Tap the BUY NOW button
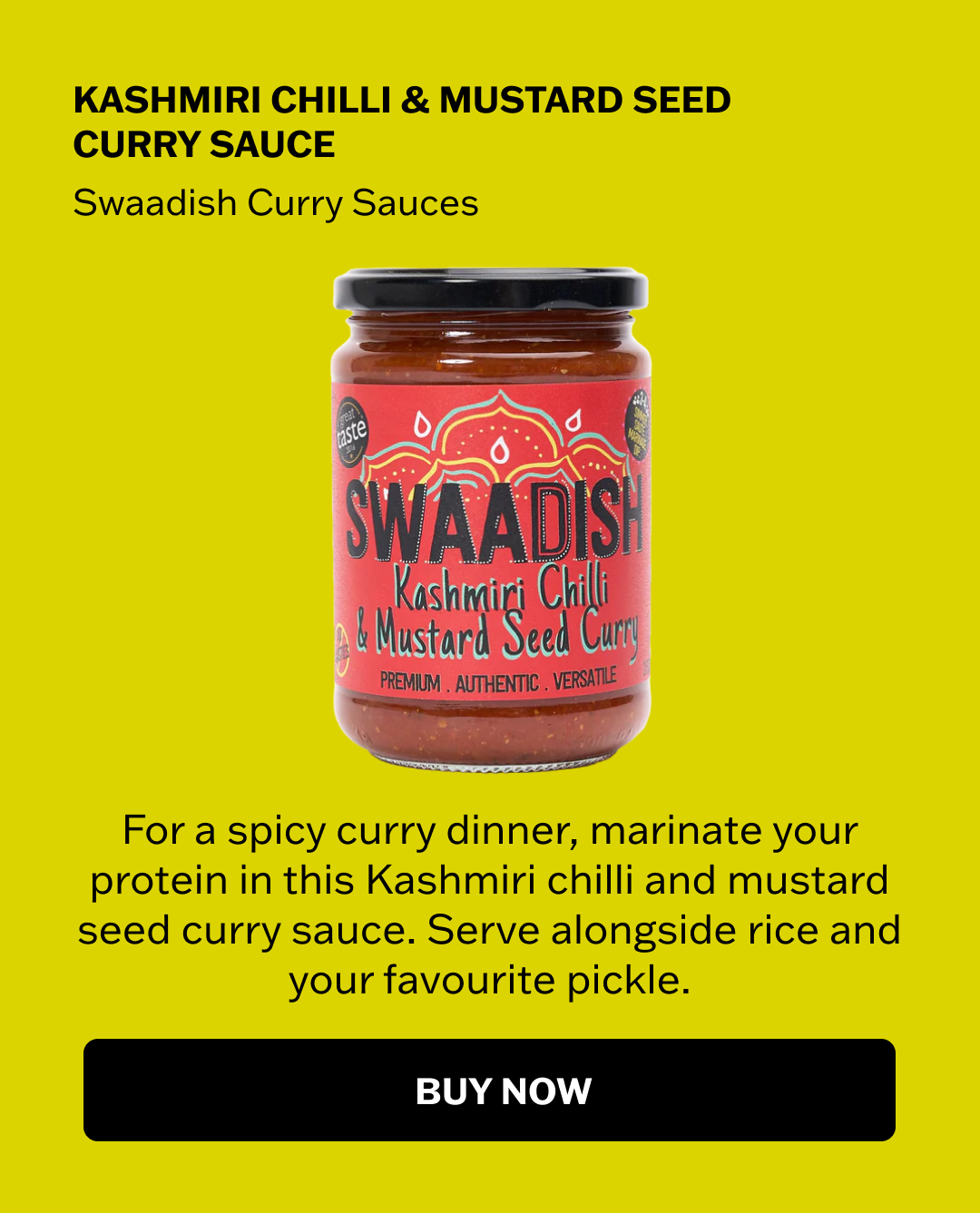 point(489,1090)
